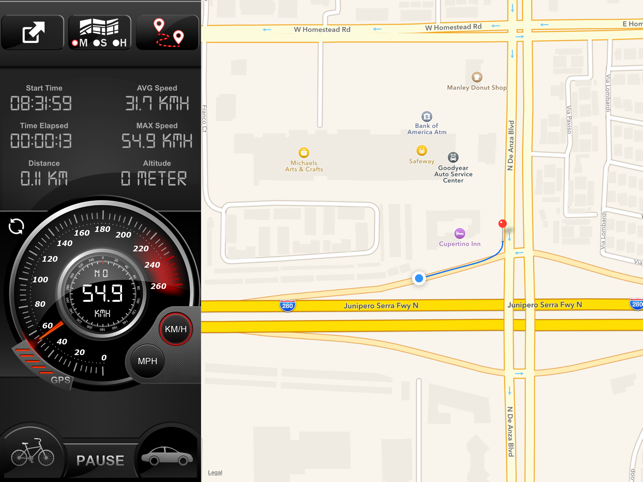643x482 pixels.
Task: Tap the Safeway marker on the map
Action: click(422, 151)
